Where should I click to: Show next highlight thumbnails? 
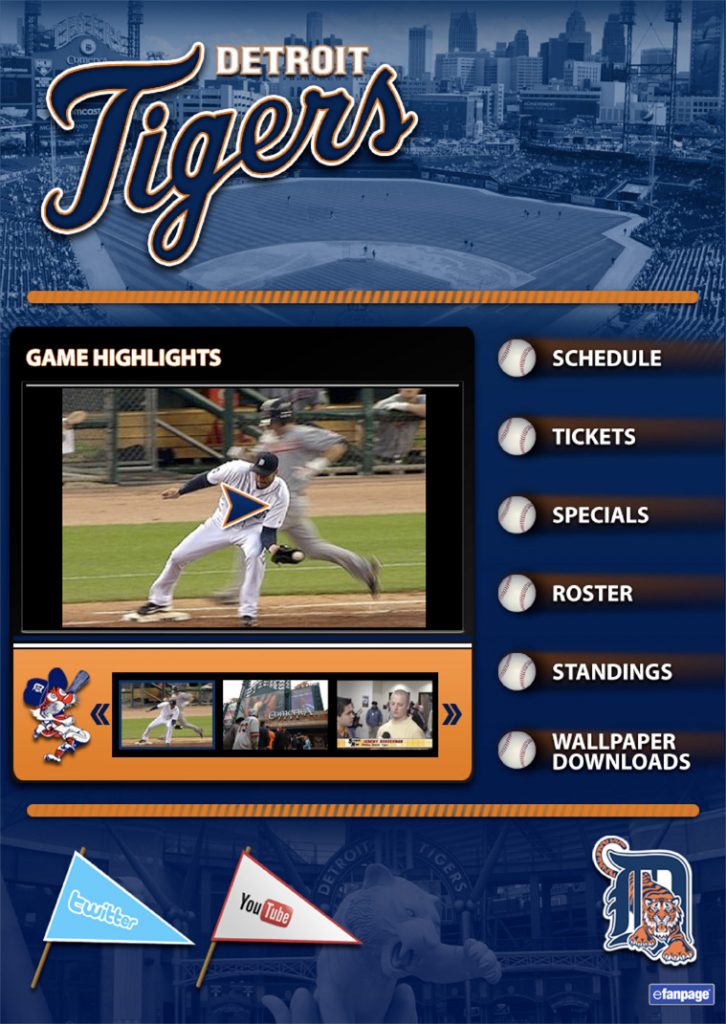(452, 714)
